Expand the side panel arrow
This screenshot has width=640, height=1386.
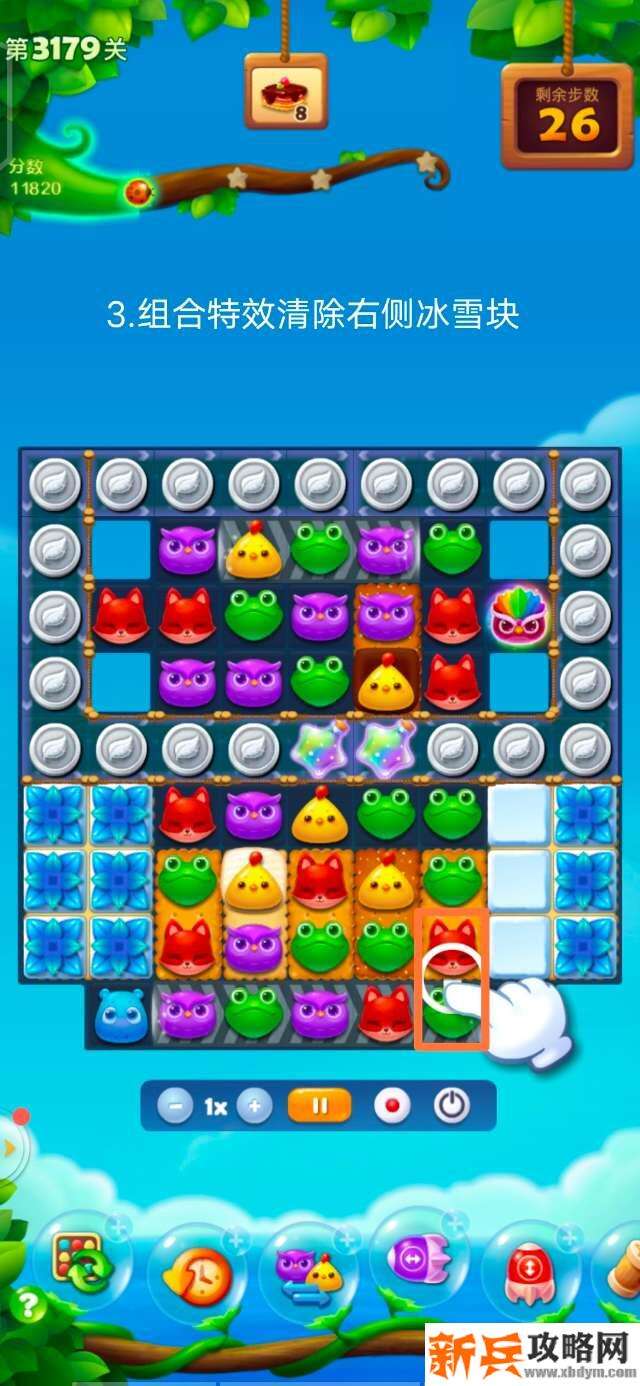tap(10, 1148)
